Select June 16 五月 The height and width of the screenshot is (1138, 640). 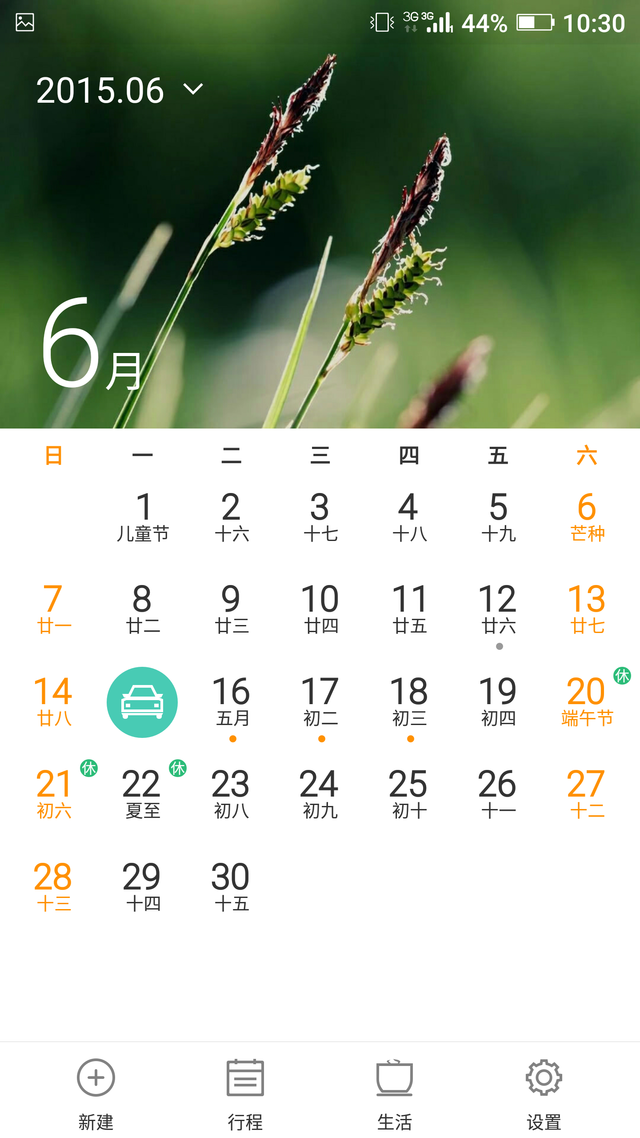[x=231, y=702]
